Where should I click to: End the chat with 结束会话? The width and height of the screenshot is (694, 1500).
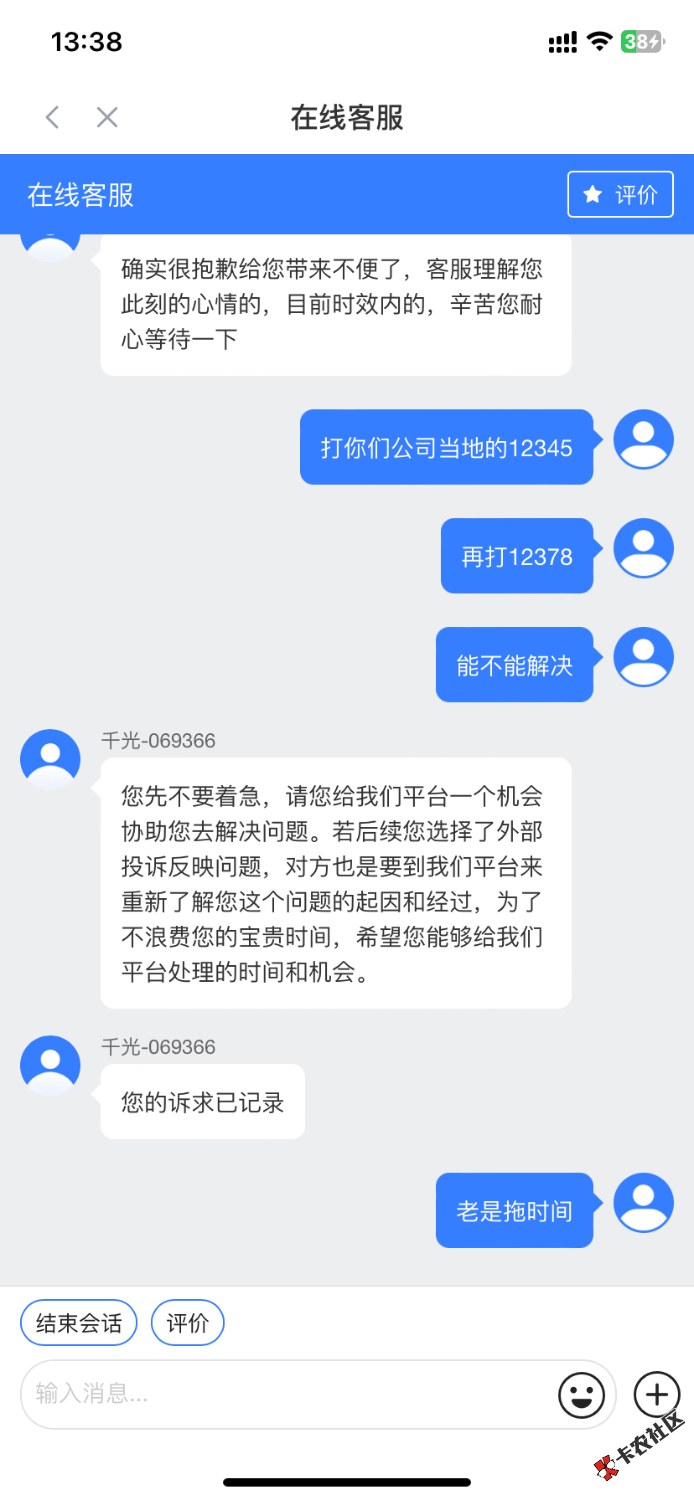click(x=79, y=1324)
